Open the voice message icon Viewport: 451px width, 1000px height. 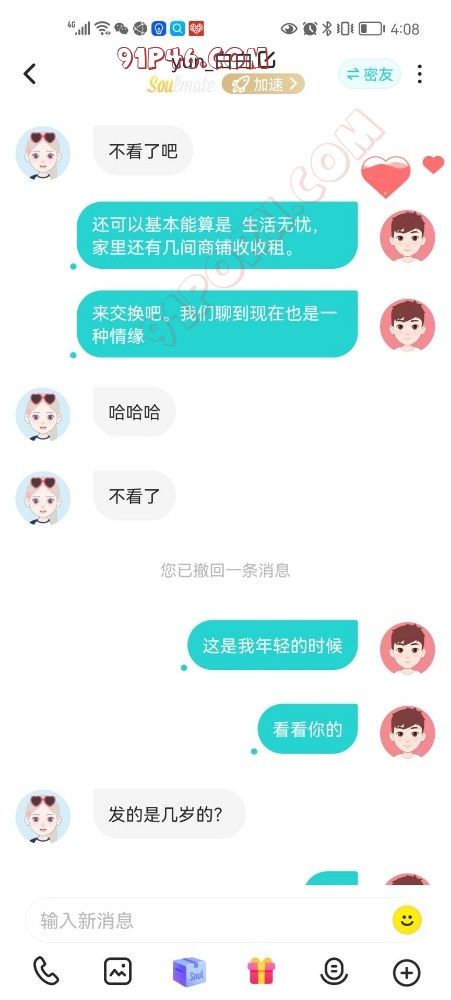tap(334, 972)
